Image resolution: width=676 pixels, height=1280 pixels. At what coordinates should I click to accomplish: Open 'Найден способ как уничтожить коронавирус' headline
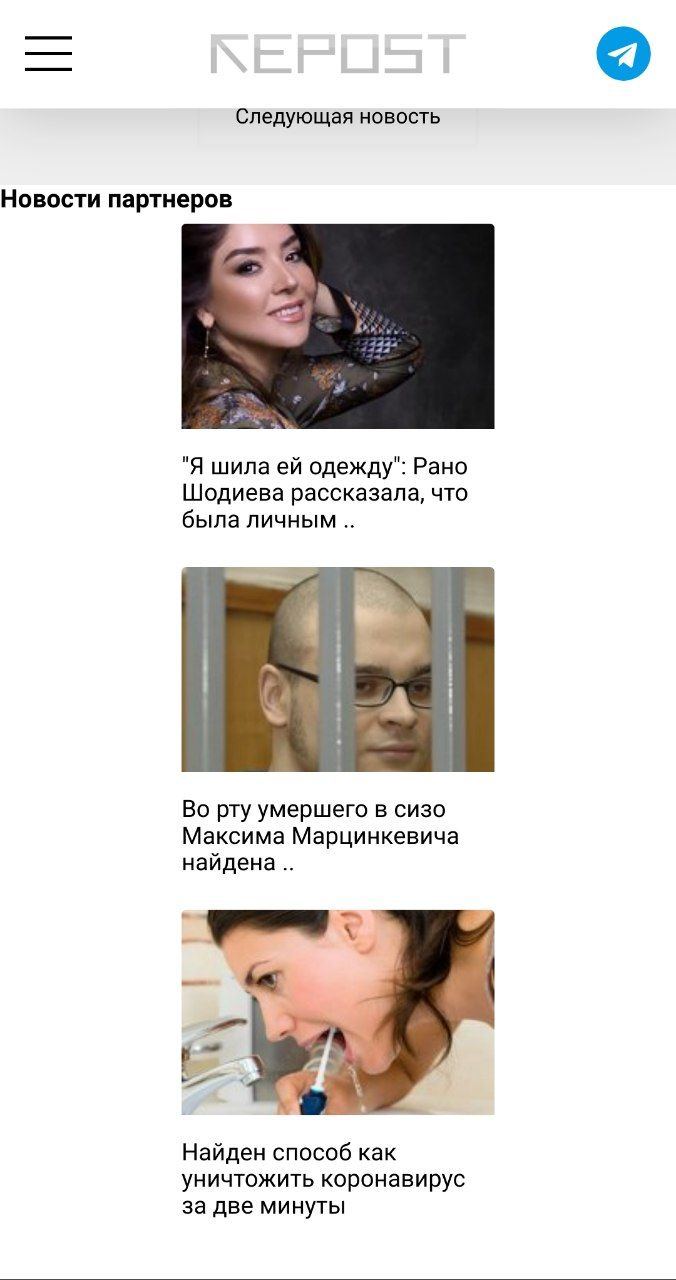(x=323, y=1179)
